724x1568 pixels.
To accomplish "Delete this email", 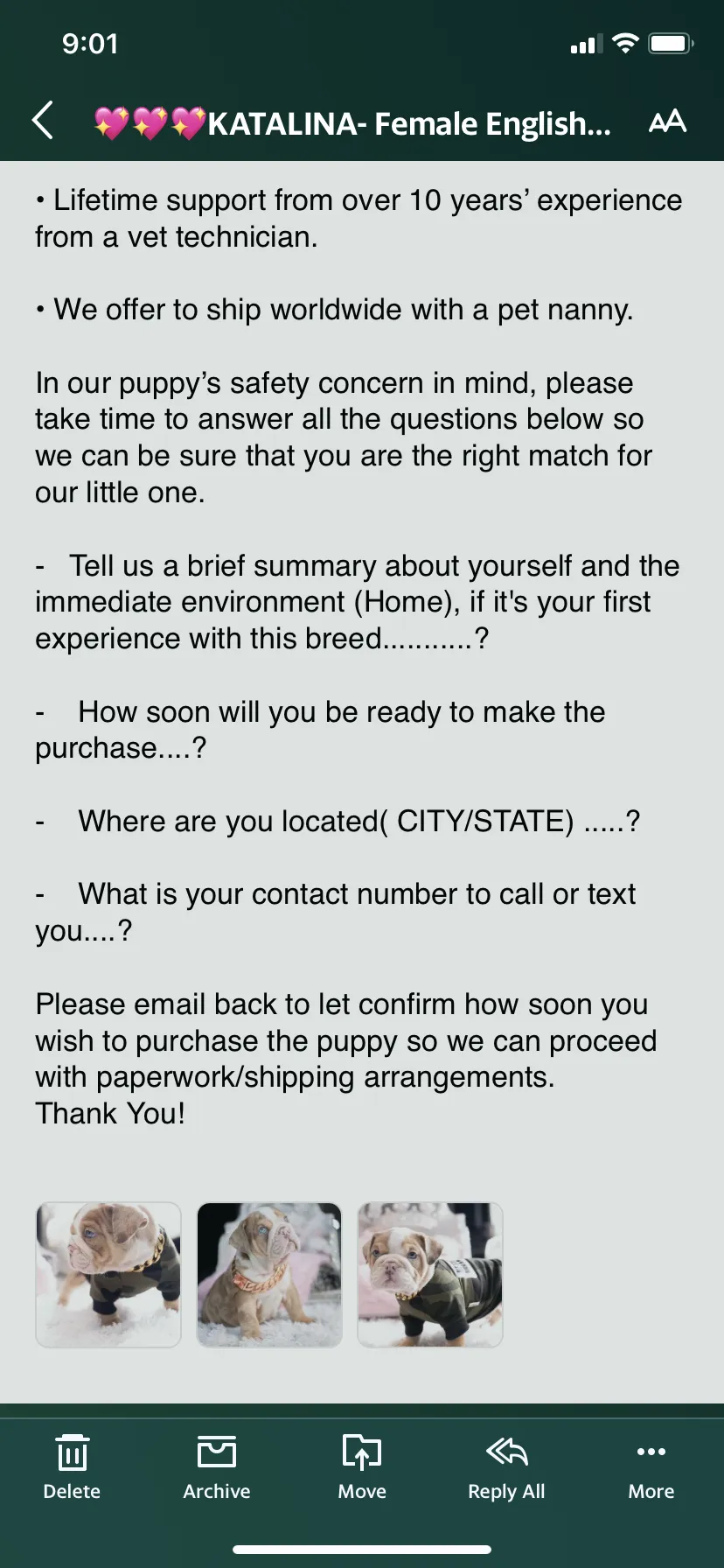I will coord(72,1467).
